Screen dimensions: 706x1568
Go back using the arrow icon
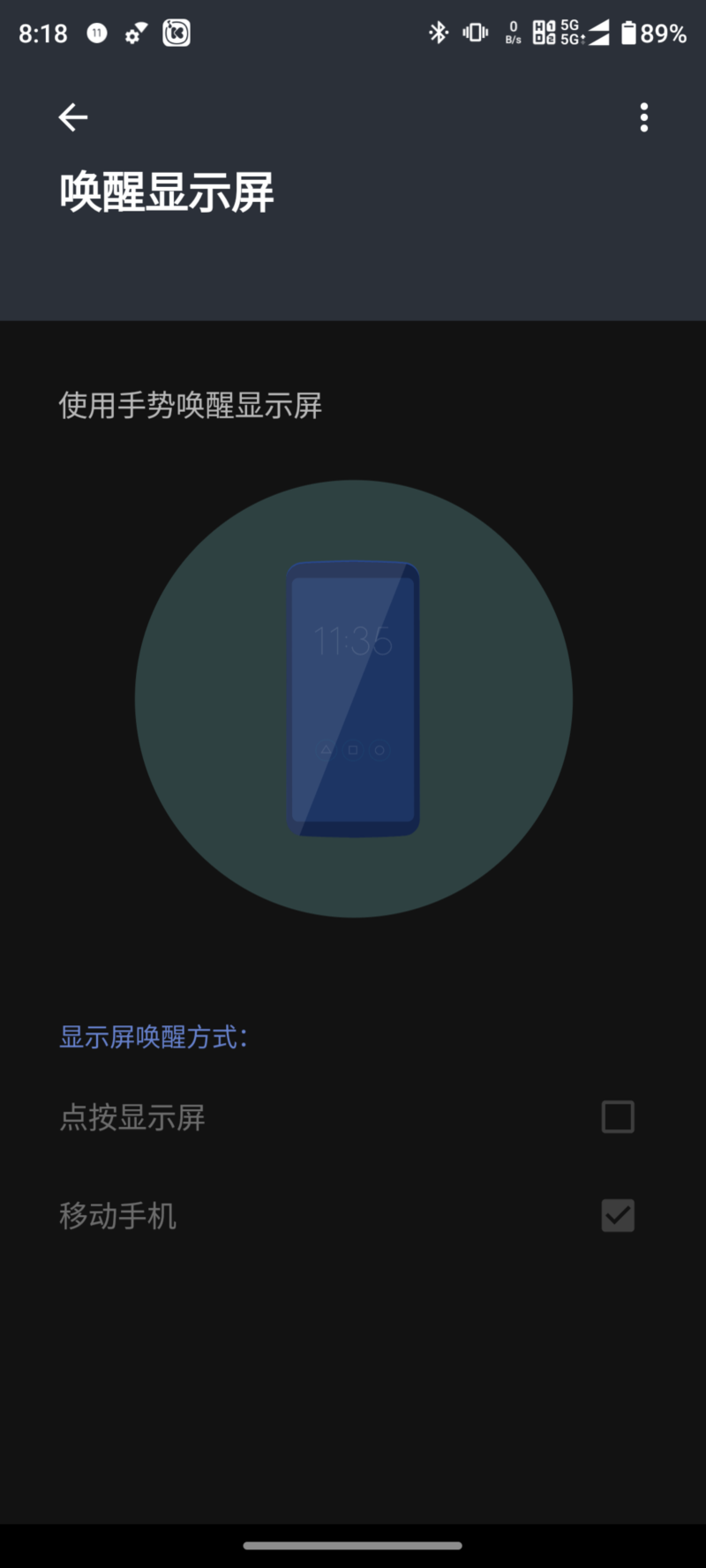tap(73, 117)
